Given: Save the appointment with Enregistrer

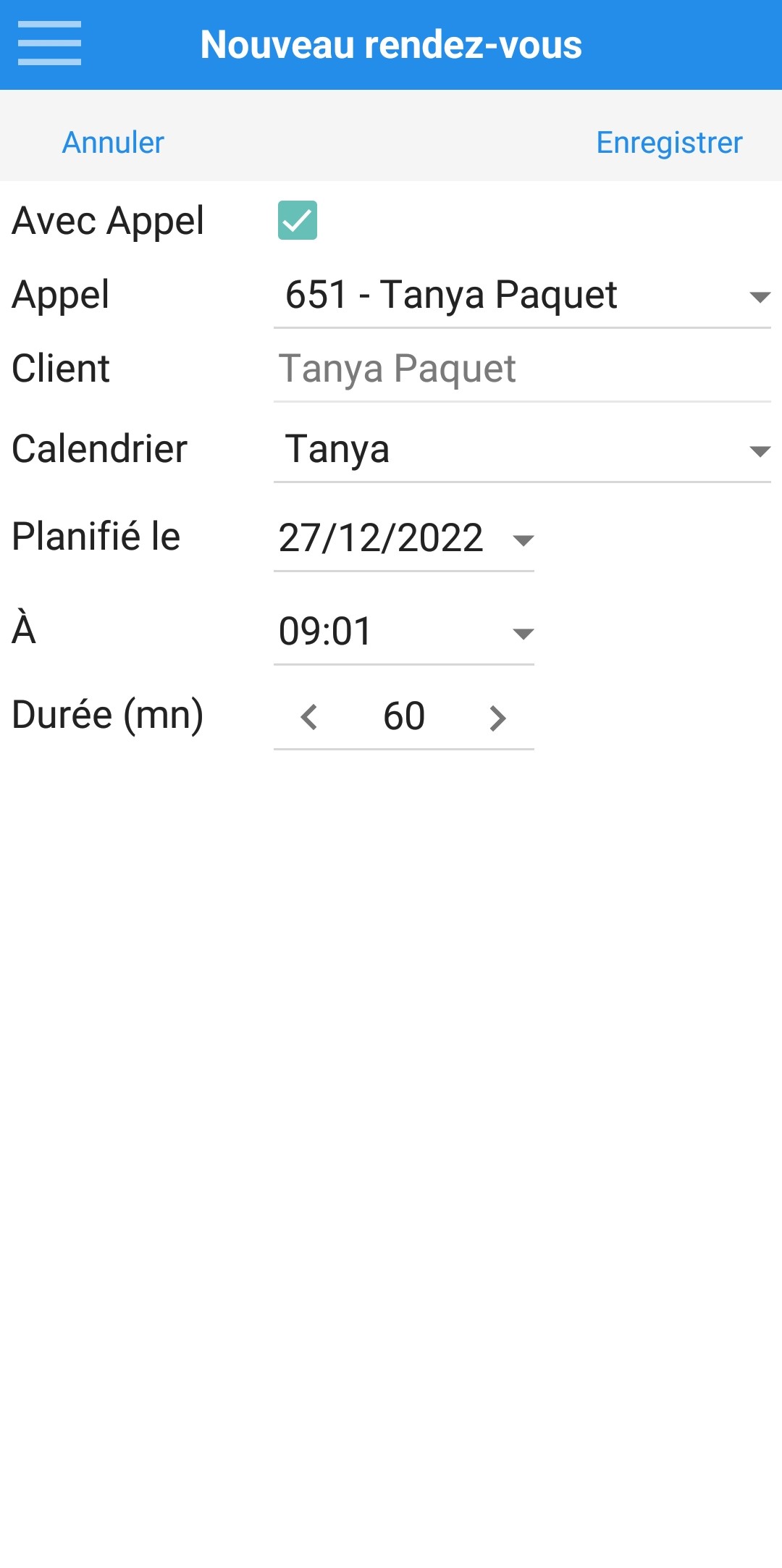Looking at the screenshot, I should (669, 143).
